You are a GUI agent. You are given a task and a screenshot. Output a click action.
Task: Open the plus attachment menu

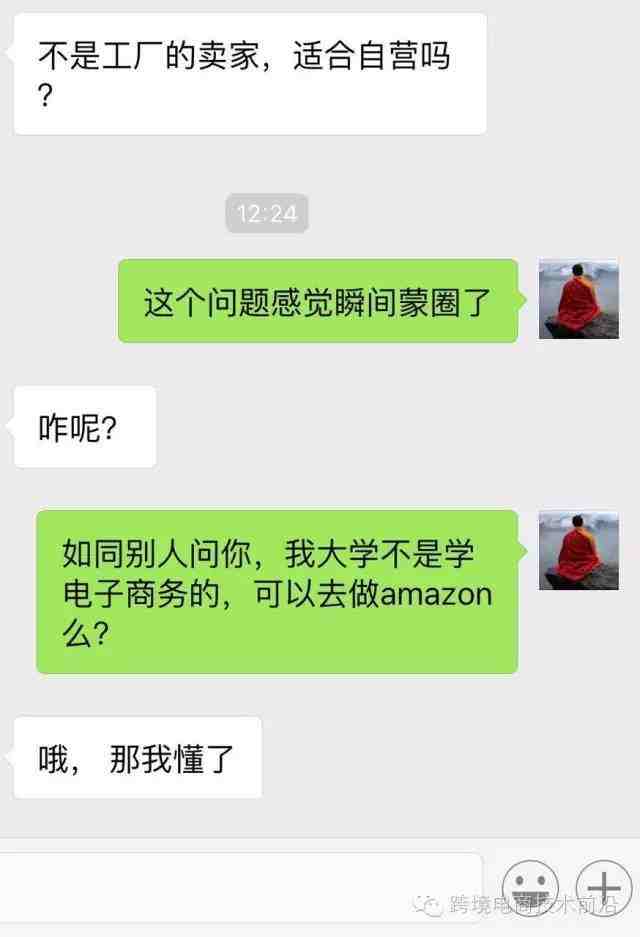click(603, 887)
